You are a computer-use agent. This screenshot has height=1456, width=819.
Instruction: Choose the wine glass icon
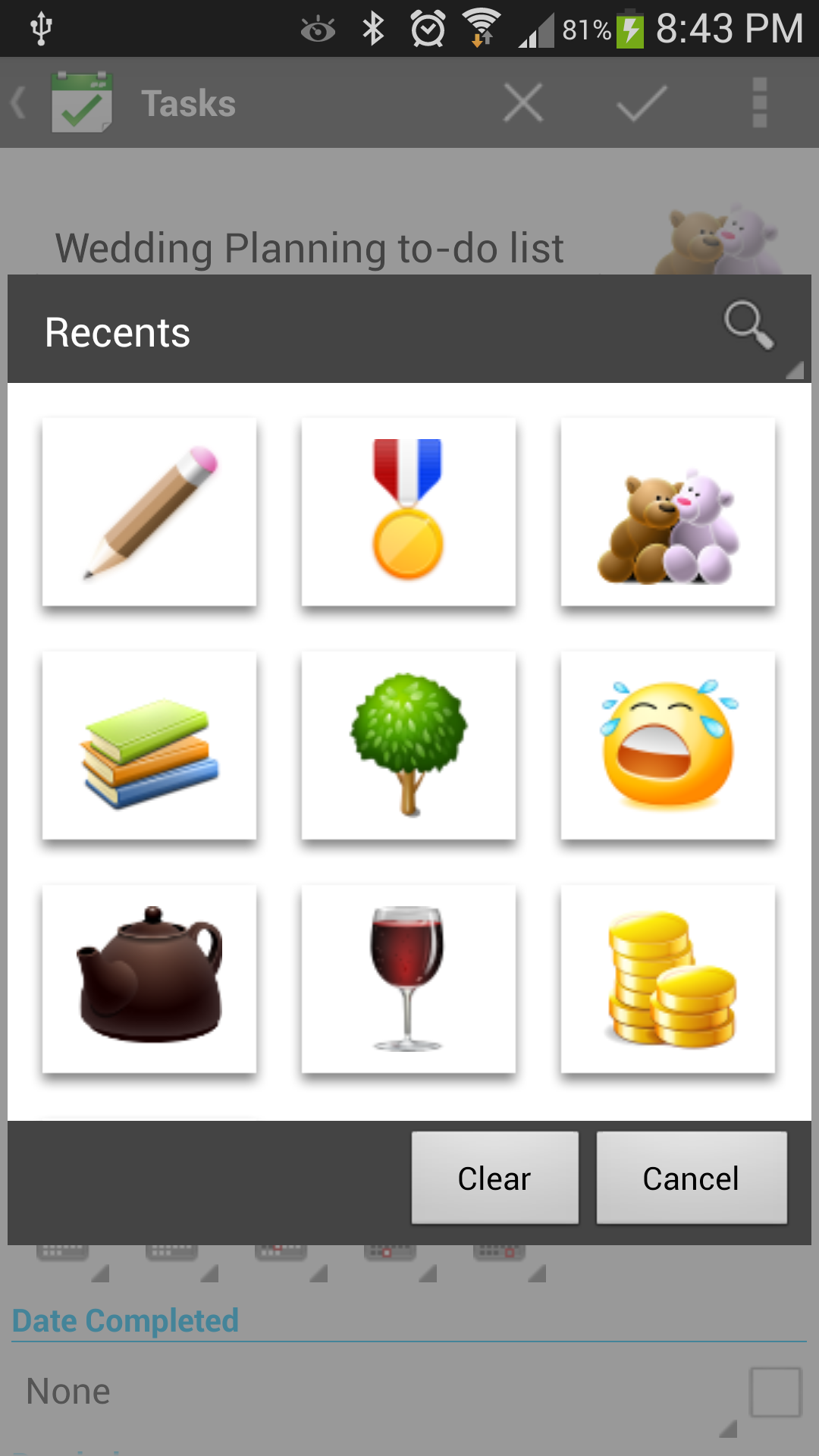coord(408,978)
